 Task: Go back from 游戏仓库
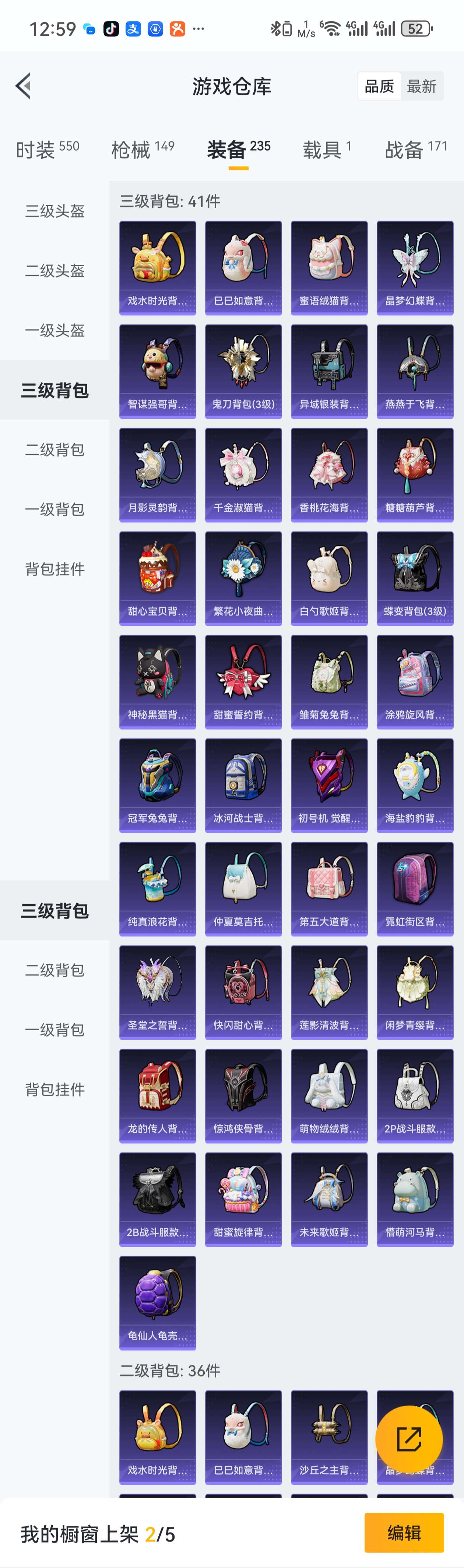coord(23,86)
